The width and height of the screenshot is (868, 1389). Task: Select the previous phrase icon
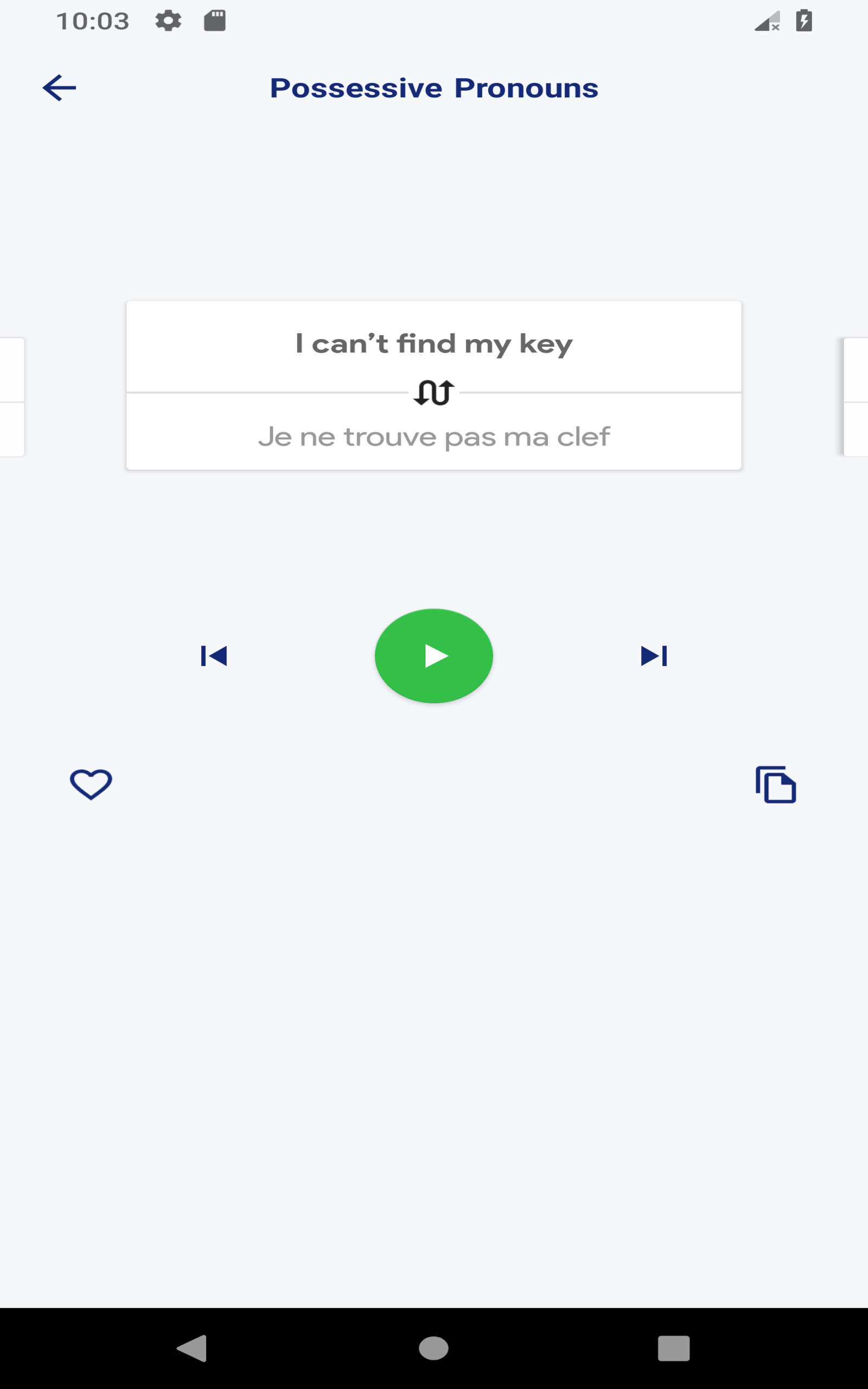point(214,655)
